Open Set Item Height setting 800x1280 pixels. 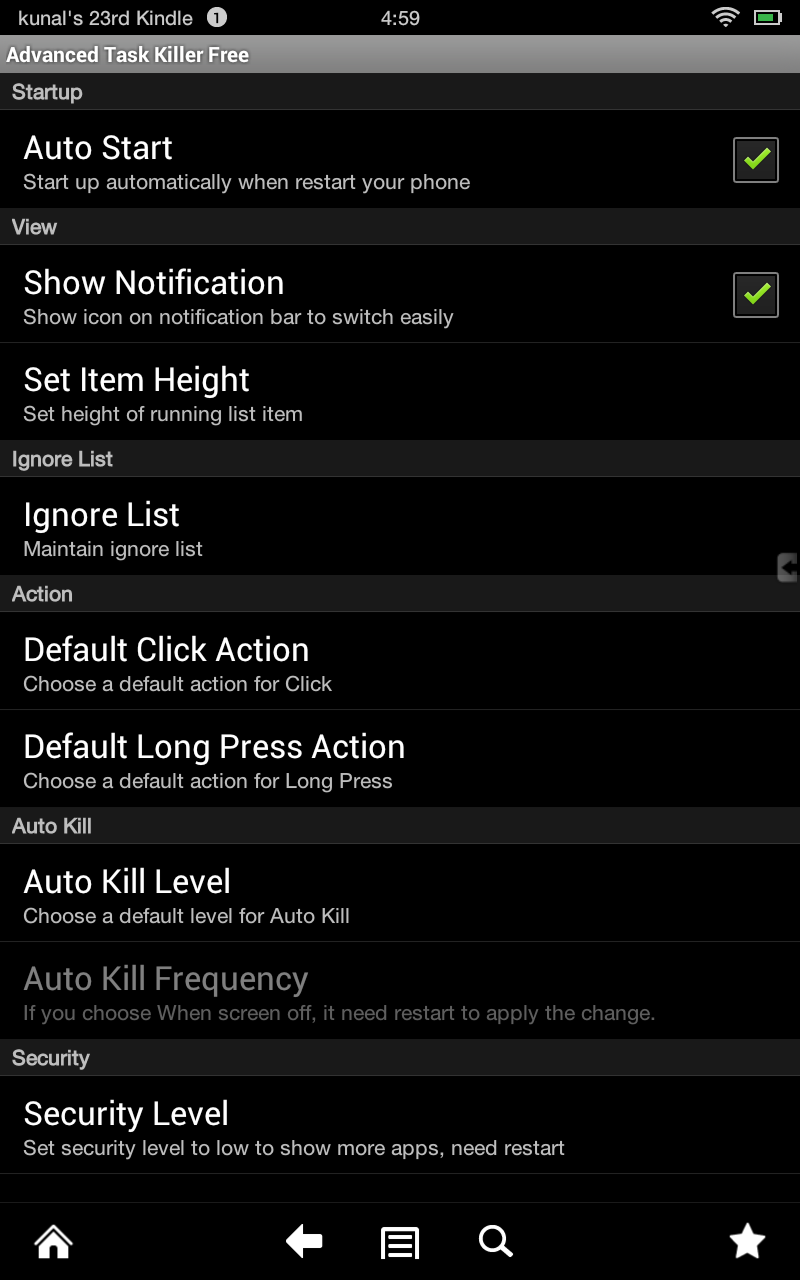pos(400,392)
